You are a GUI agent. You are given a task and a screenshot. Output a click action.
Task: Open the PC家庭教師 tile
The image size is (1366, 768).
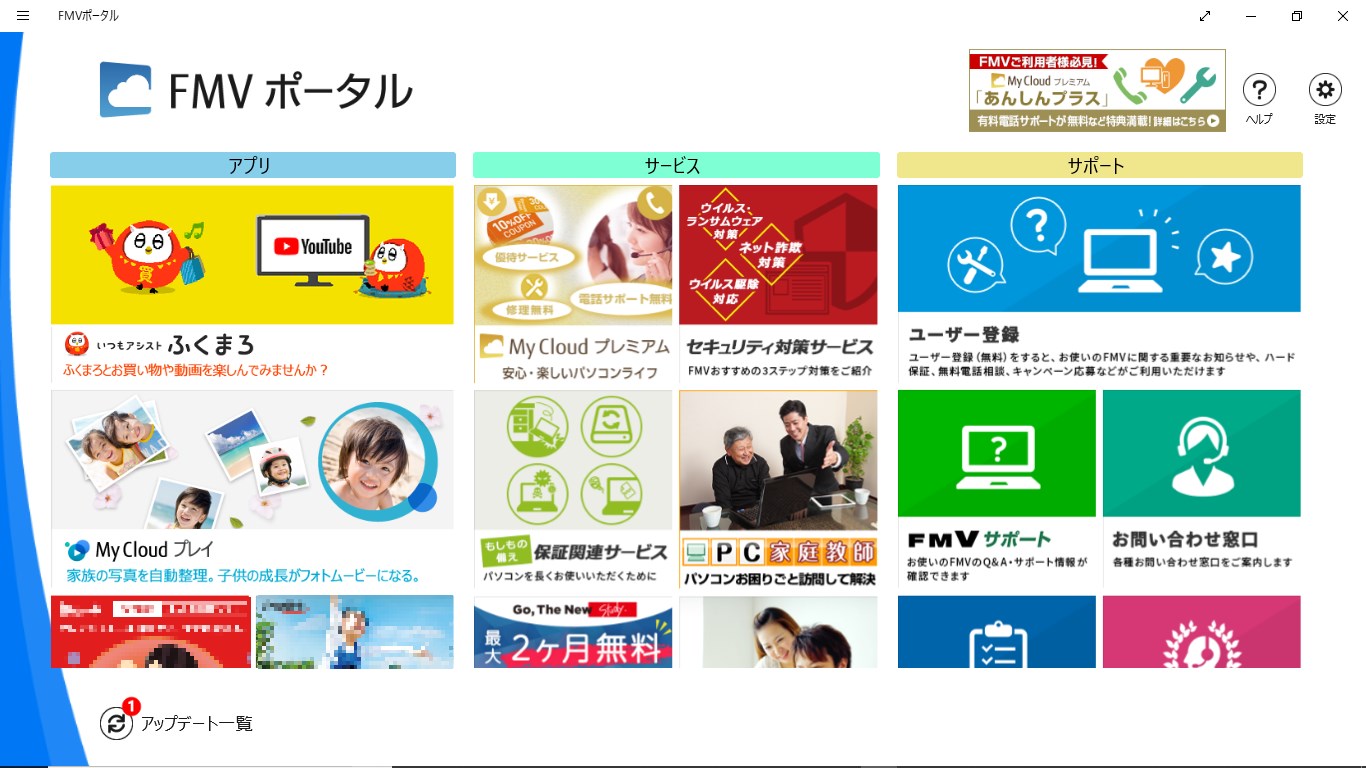point(778,488)
